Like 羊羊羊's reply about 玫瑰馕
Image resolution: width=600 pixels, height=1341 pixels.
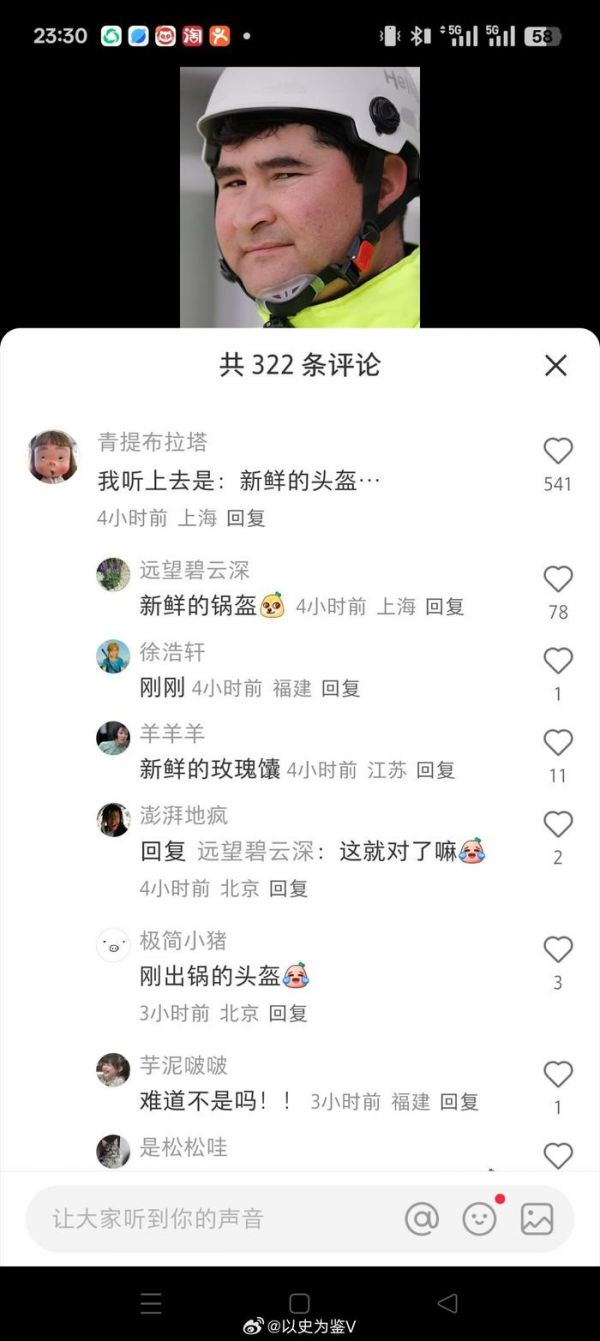557,743
